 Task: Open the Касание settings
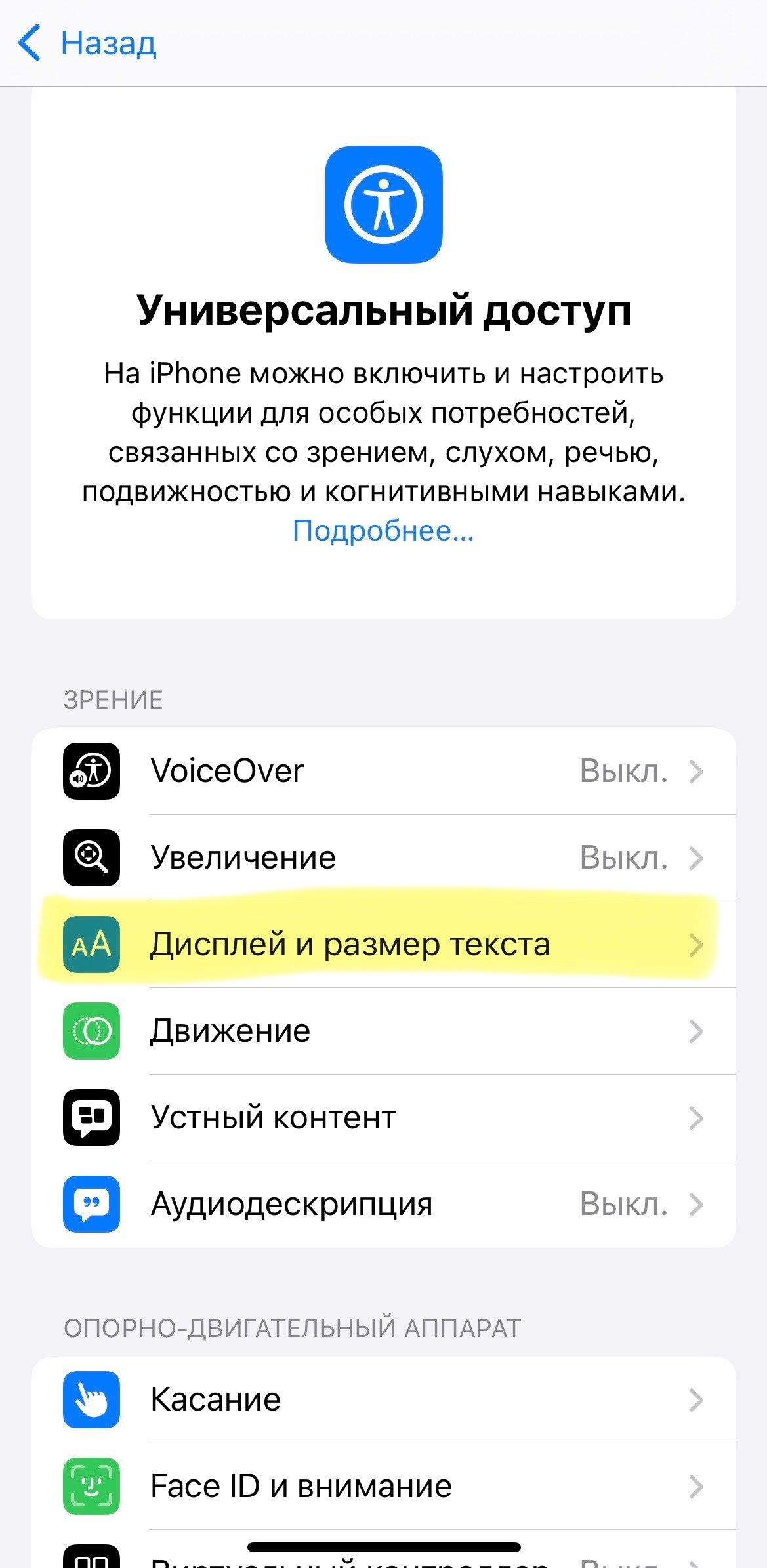[x=383, y=1399]
